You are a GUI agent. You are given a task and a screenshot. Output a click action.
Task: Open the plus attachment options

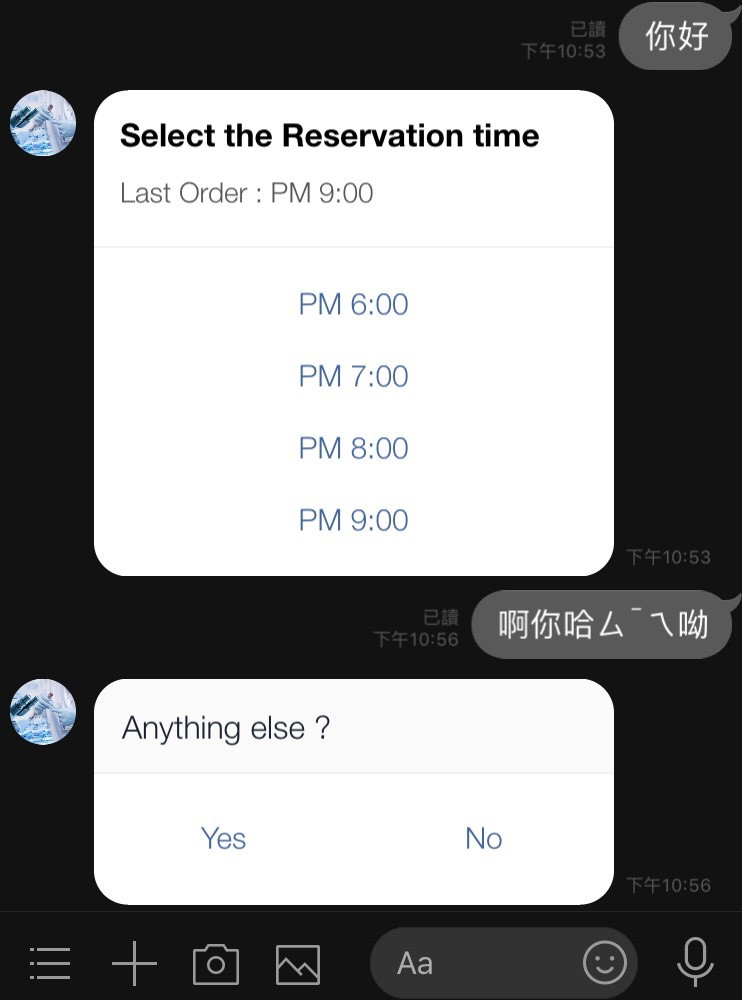tap(134, 963)
